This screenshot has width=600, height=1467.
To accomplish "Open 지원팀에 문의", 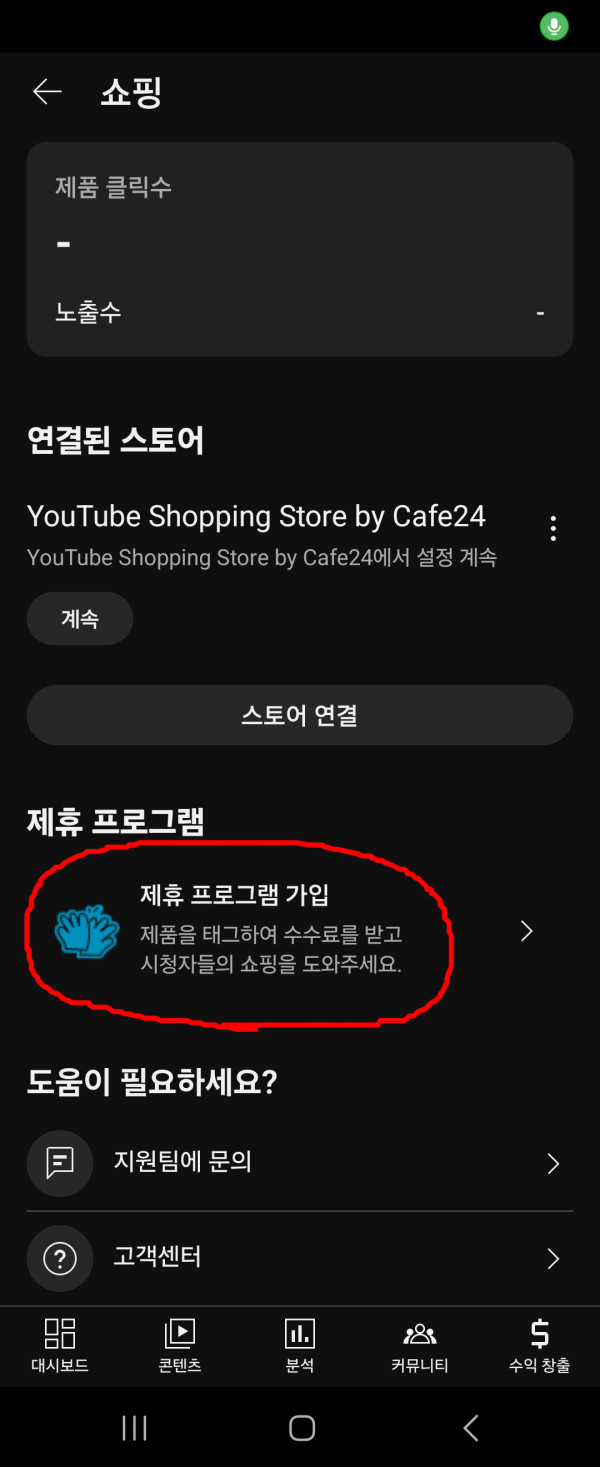I will point(299,1163).
